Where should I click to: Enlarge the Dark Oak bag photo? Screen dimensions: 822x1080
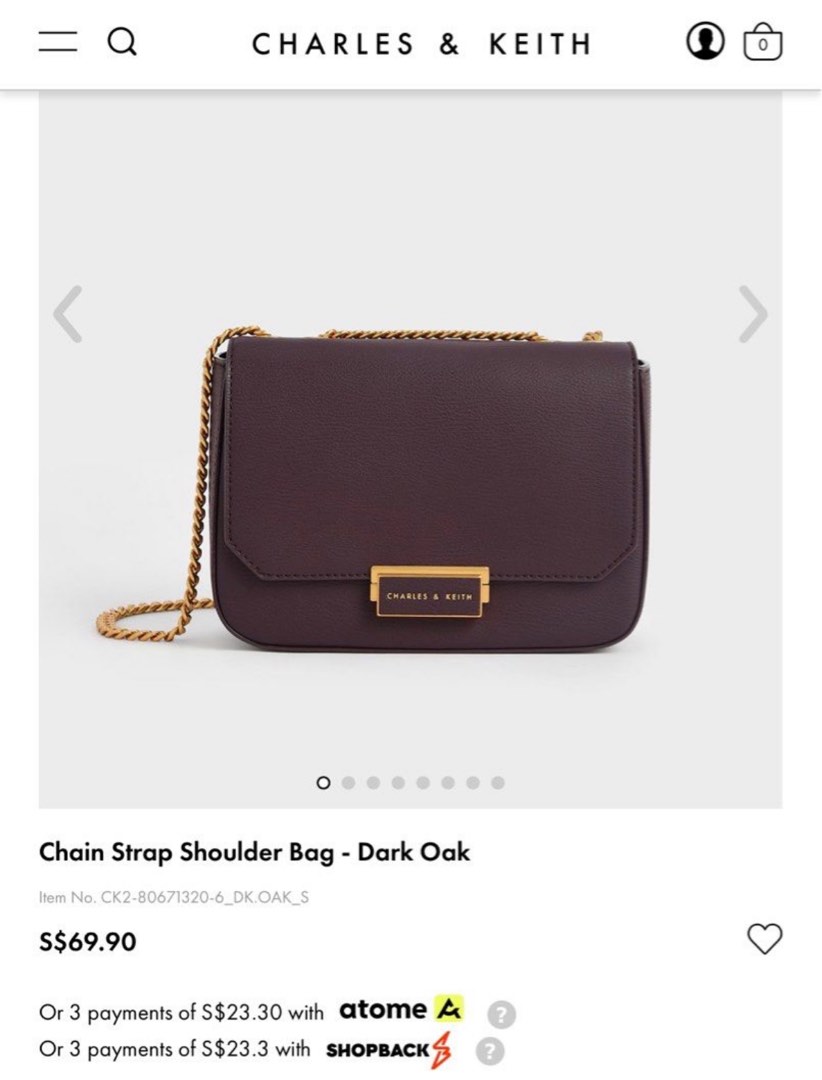(x=420, y=490)
